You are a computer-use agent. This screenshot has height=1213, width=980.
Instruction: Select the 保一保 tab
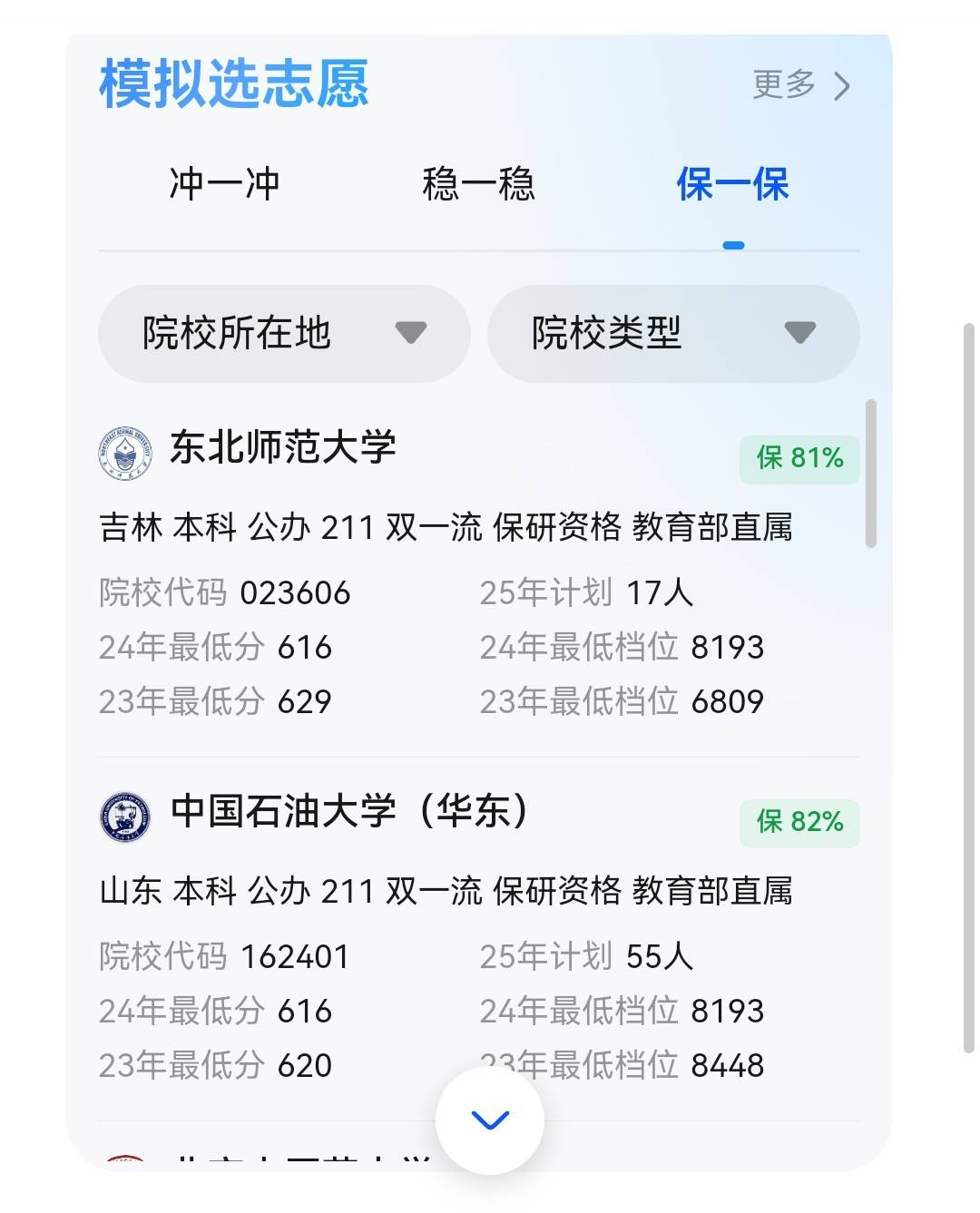pyautogui.click(x=732, y=184)
